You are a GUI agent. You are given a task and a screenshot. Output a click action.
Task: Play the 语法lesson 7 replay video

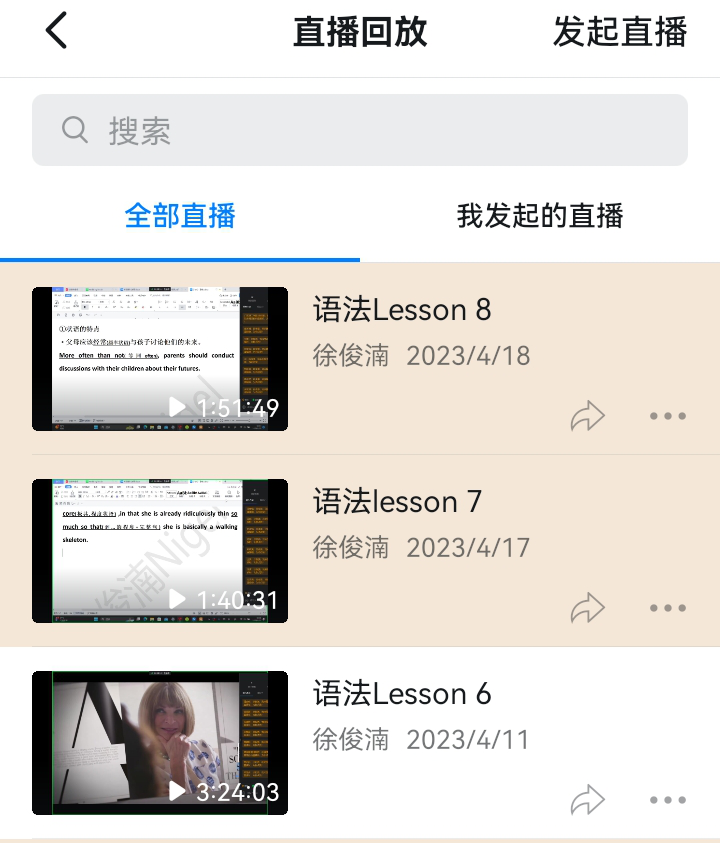tap(160, 551)
